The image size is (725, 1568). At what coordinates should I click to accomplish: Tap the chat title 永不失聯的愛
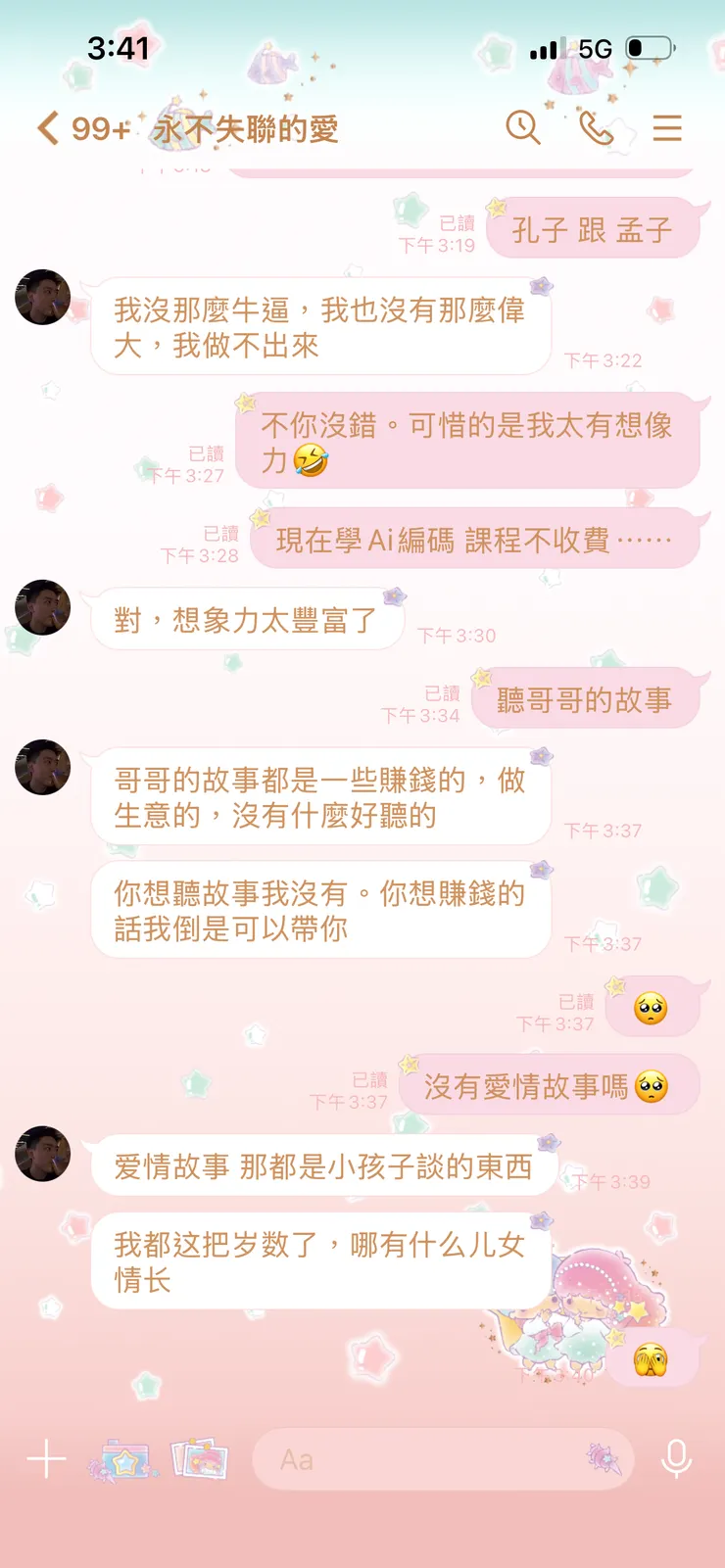click(247, 128)
